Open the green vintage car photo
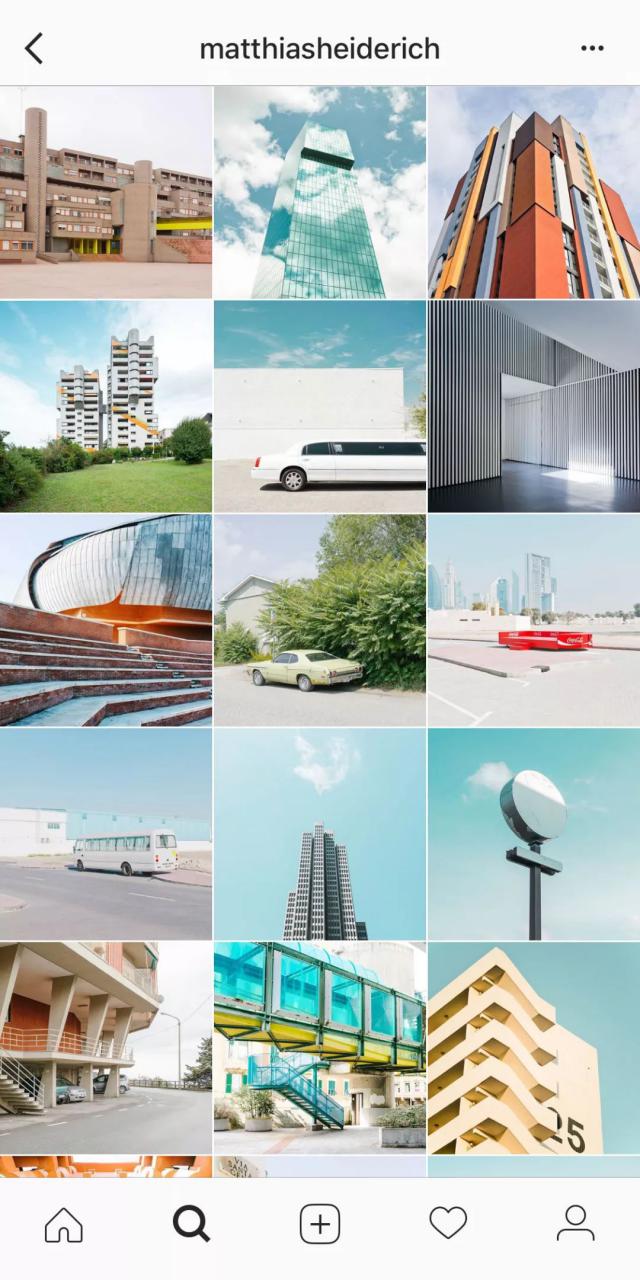 tap(319, 620)
